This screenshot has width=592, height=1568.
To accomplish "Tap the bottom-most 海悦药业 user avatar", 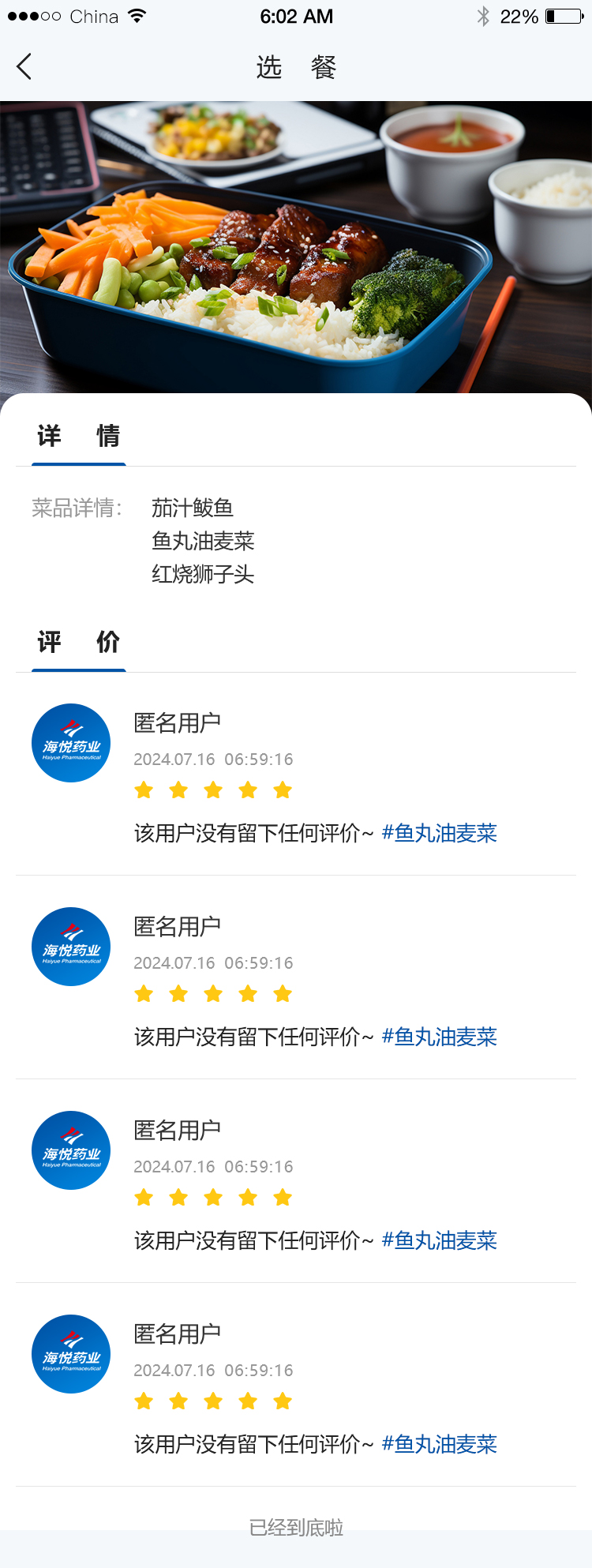I will pos(71,1354).
